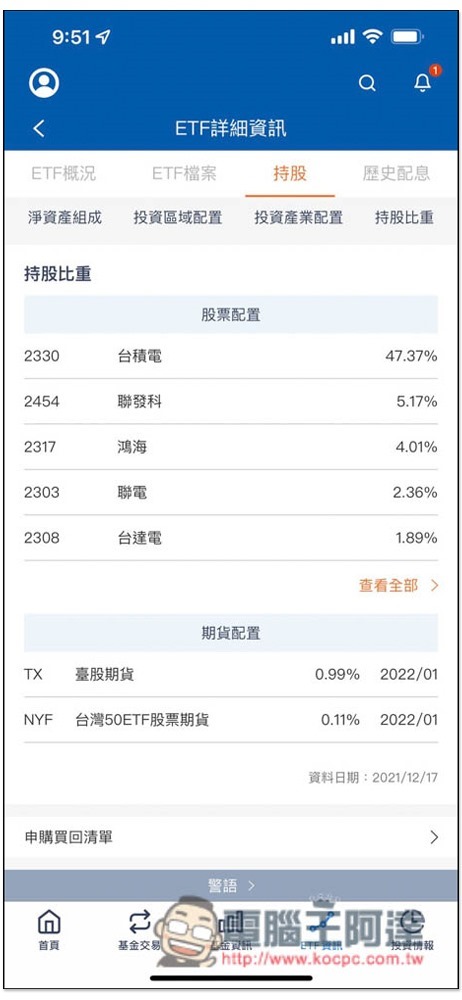Jump to 投資產業配置 section
This screenshot has height=1000, width=462.
coord(299,217)
